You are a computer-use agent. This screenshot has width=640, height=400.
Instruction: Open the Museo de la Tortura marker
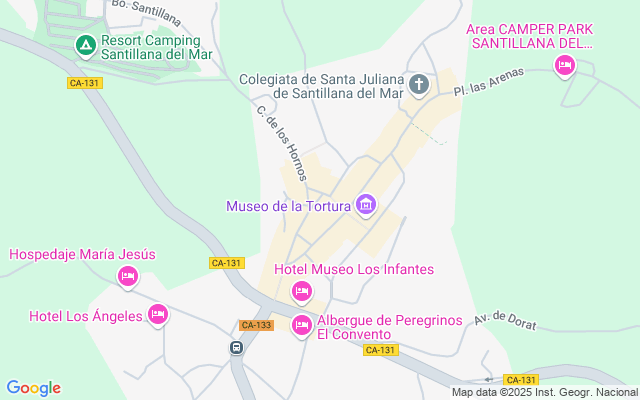366,206
